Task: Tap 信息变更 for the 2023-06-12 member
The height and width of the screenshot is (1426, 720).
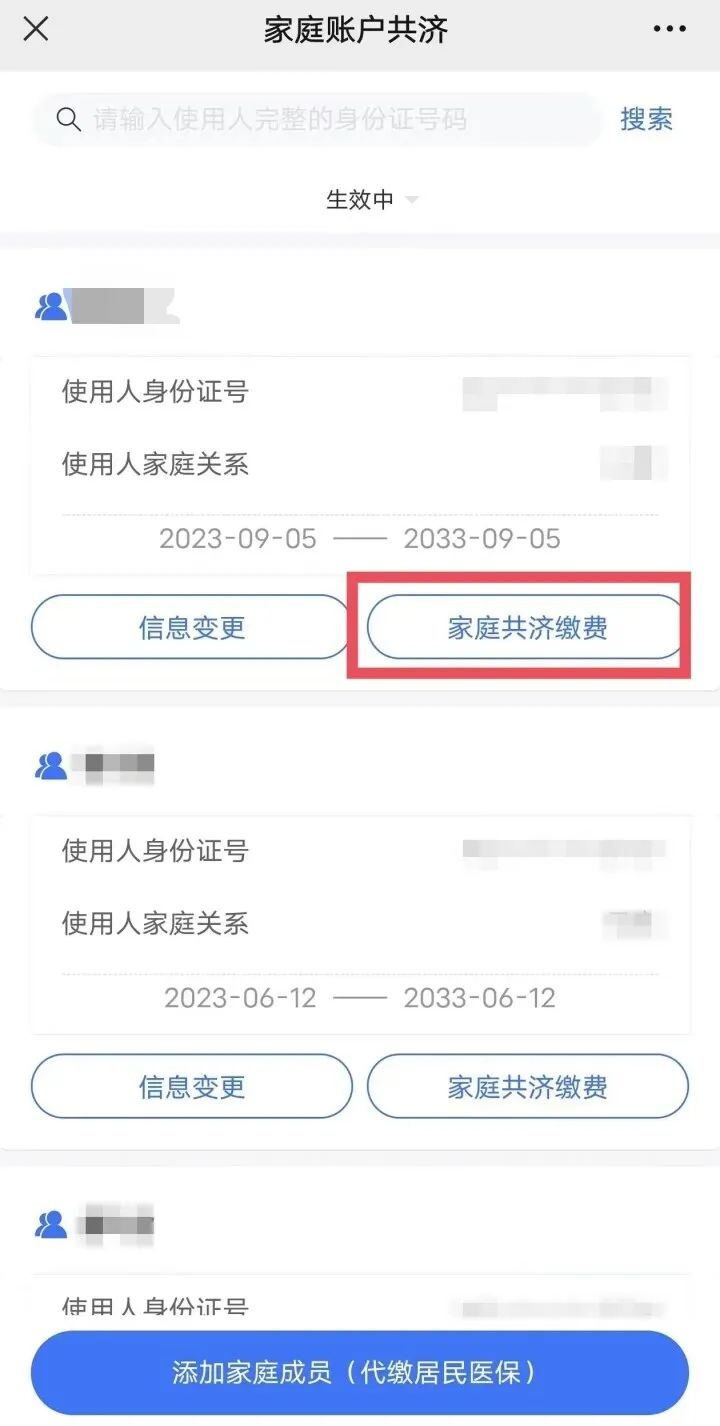Action: point(191,1087)
